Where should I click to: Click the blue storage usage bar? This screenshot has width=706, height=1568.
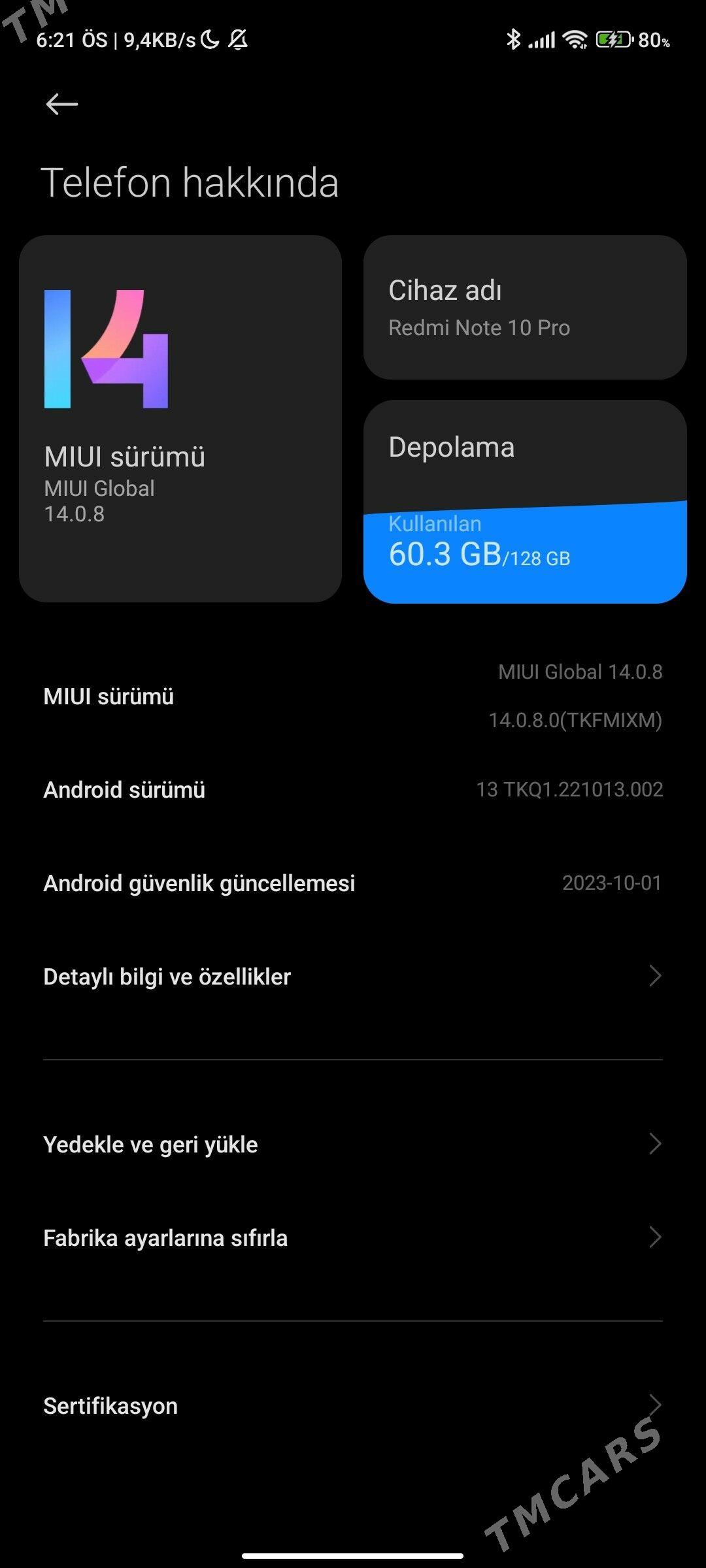524,552
